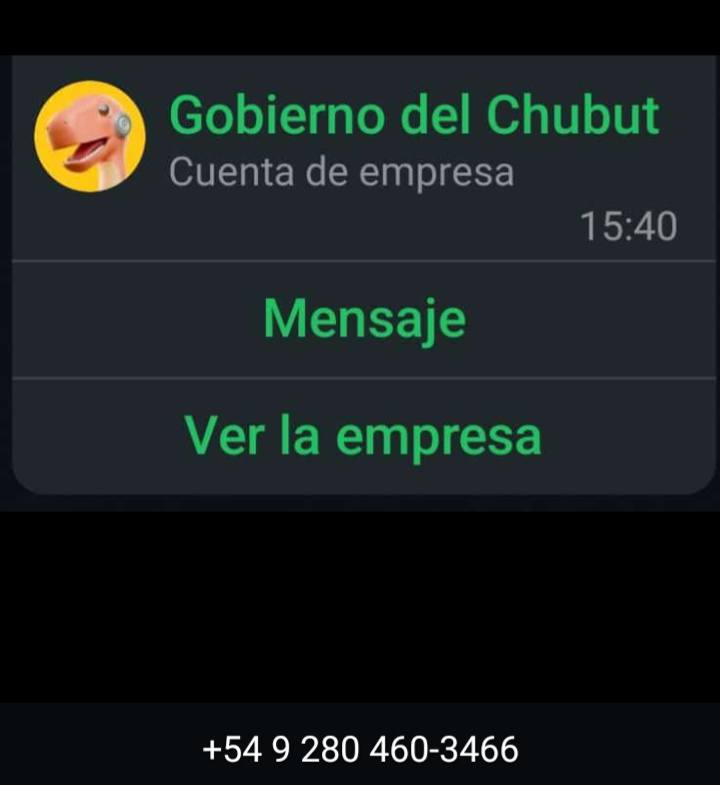Tap the Mensaje button
This screenshot has height=785, width=720.
click(x=364, y=319)
